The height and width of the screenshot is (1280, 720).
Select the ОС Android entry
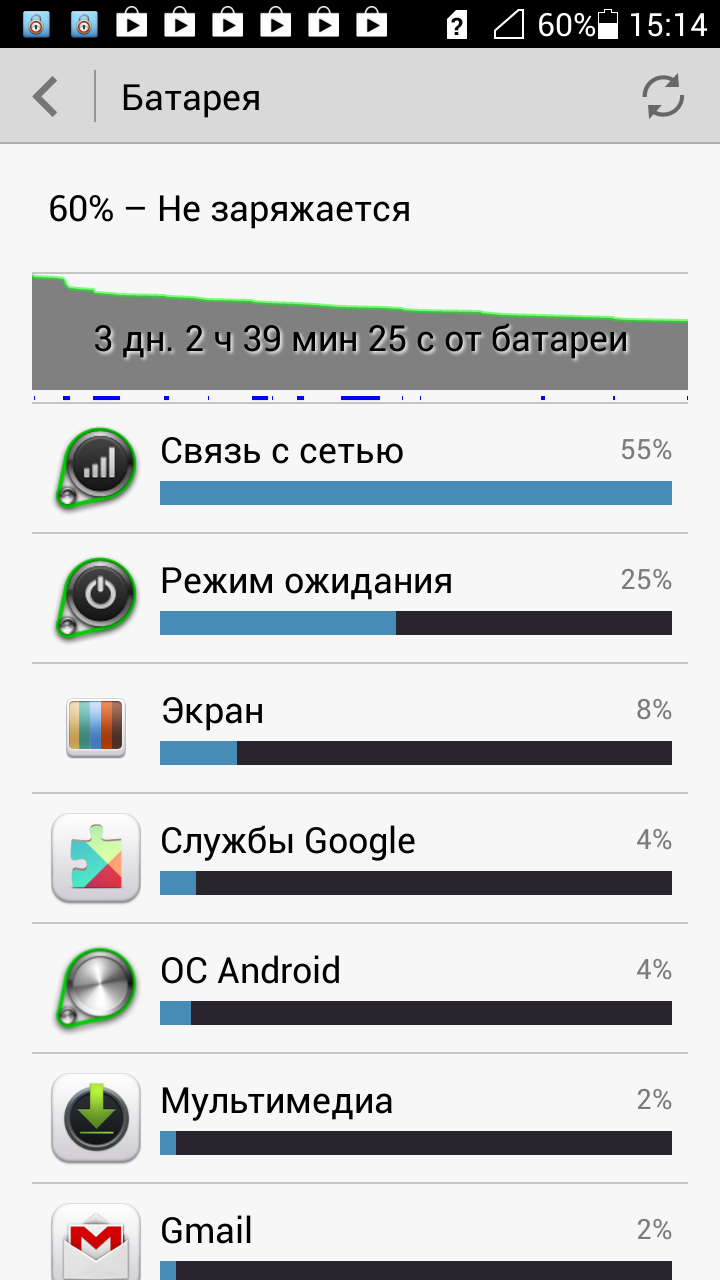(360, 989)
